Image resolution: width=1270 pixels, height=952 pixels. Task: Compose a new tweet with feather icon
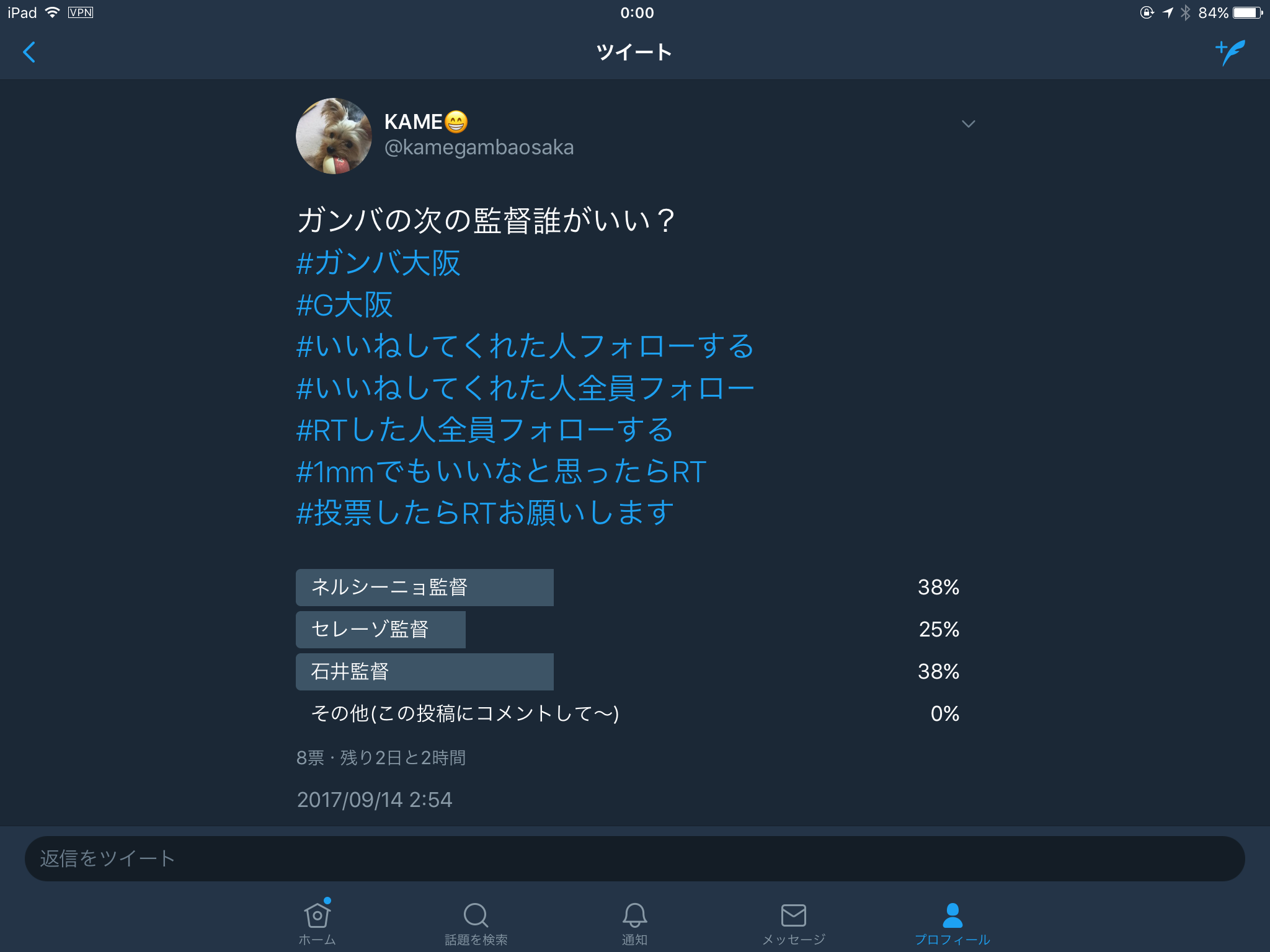(1230, 52)
